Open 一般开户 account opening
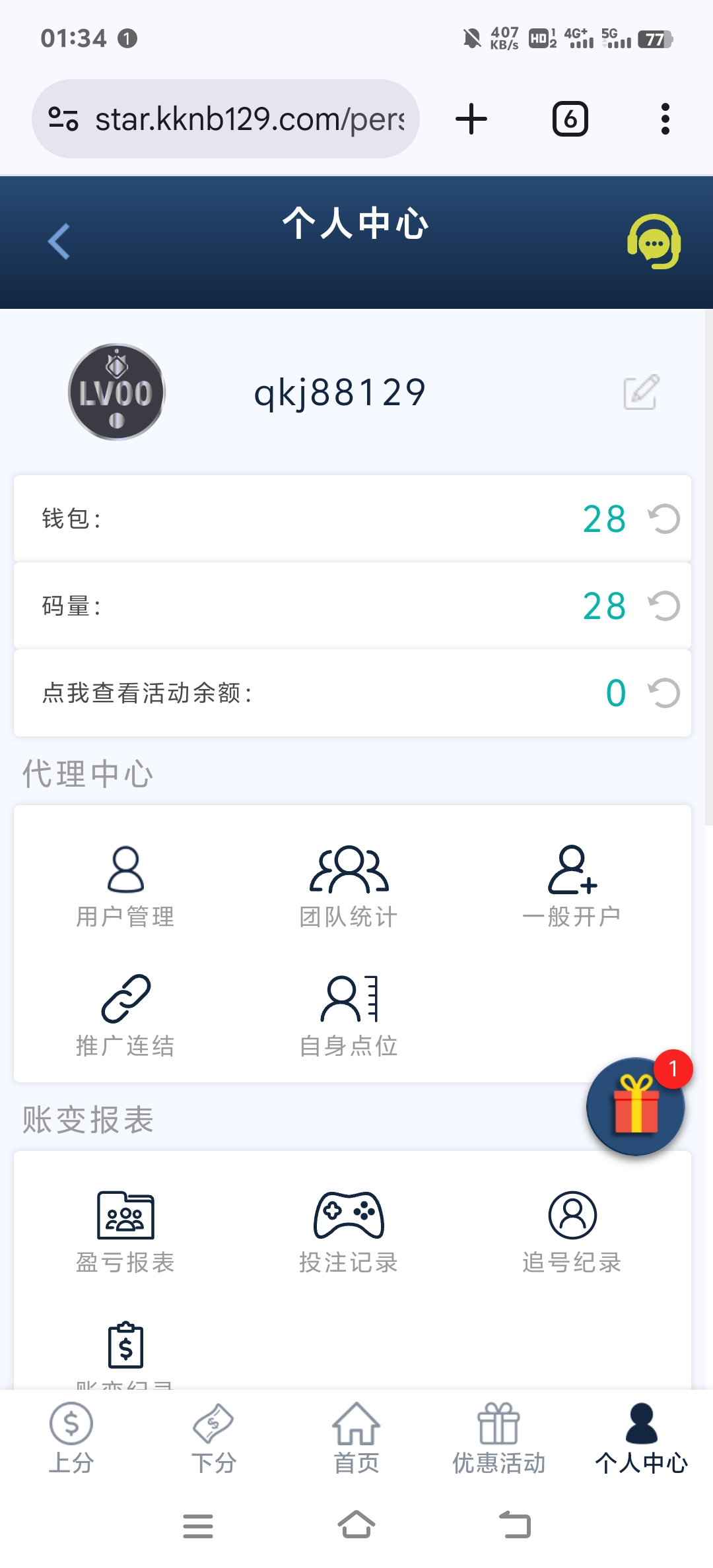 (572, 886)
